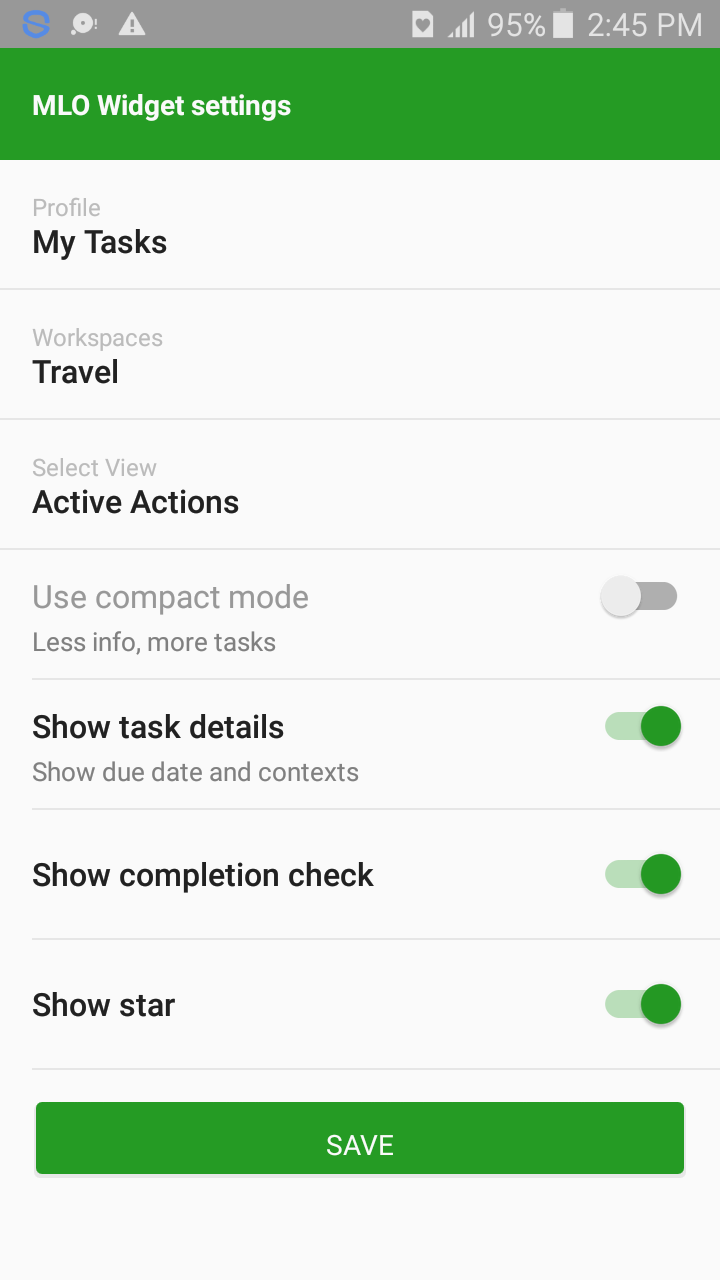
Task: Save the widget settings
Action: click(360, 1139)
